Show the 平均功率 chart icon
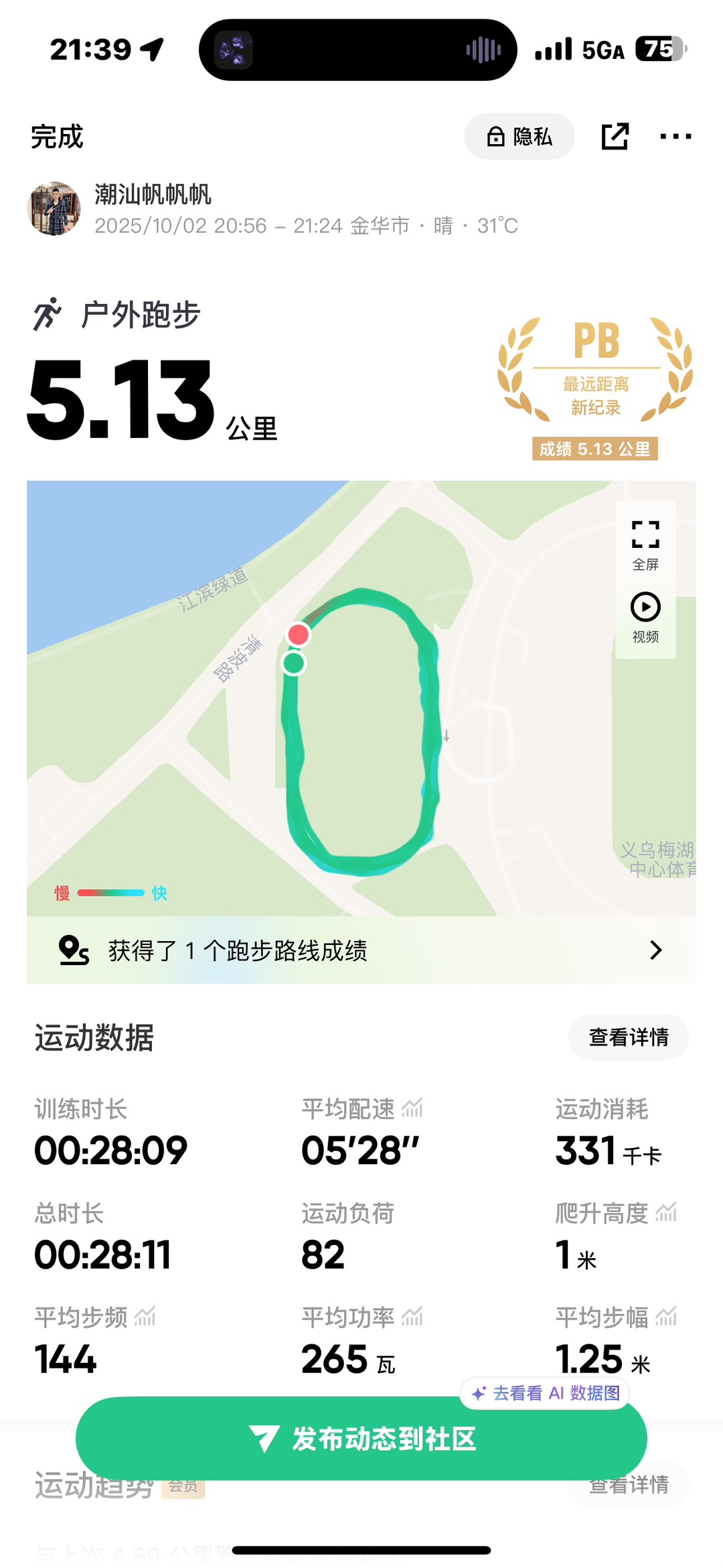 [x=412, y=1317]
